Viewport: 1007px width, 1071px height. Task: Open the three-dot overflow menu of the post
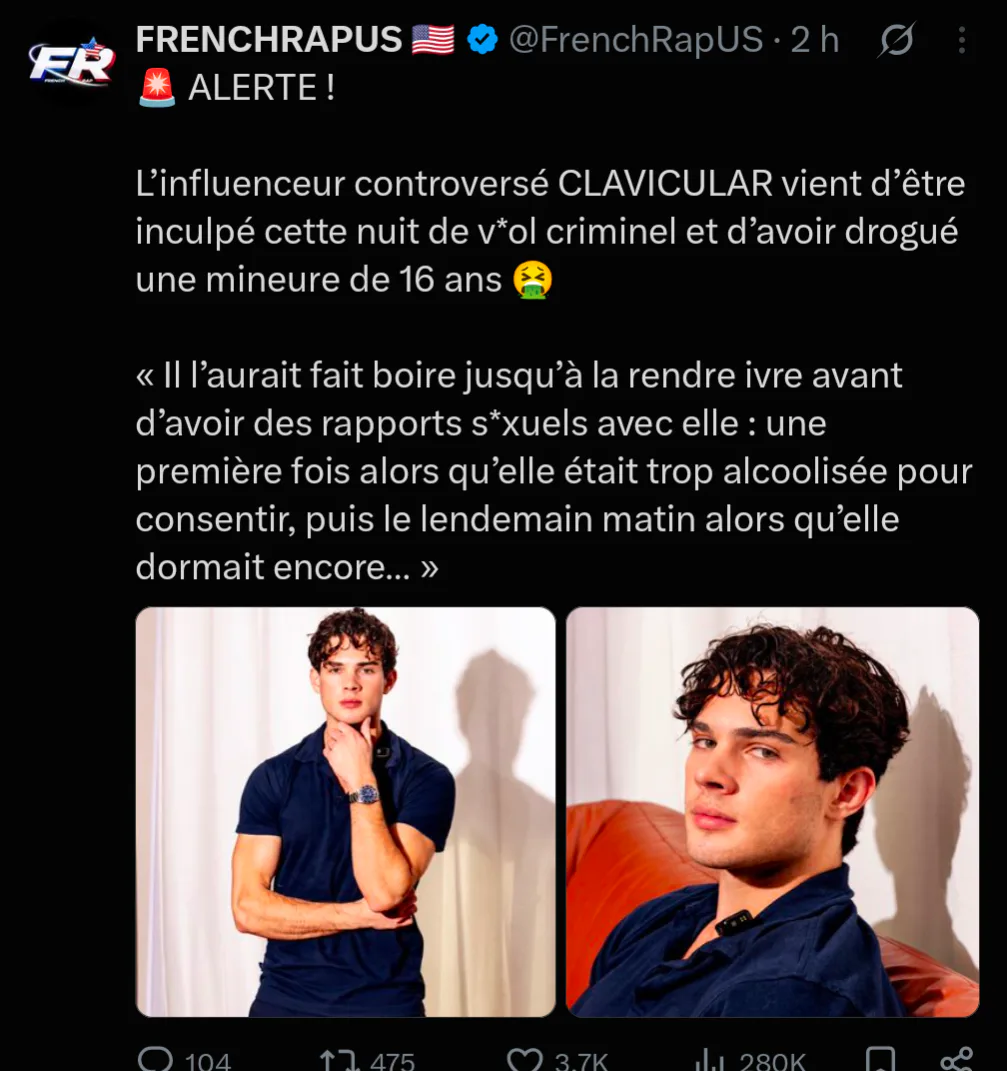click(962, 40)
